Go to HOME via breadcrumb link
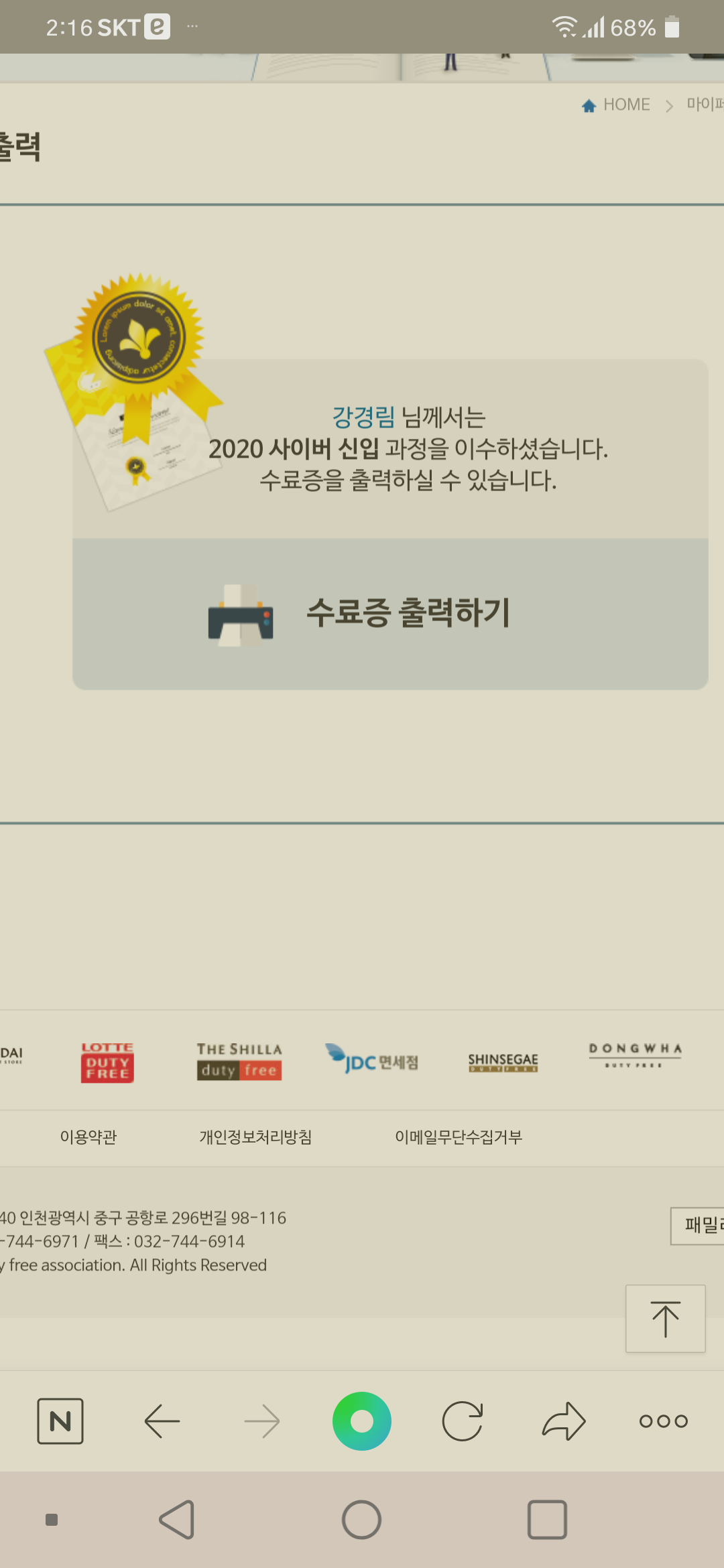The image size is (724, 1568). pyautogui.click(x=617, y=105)
